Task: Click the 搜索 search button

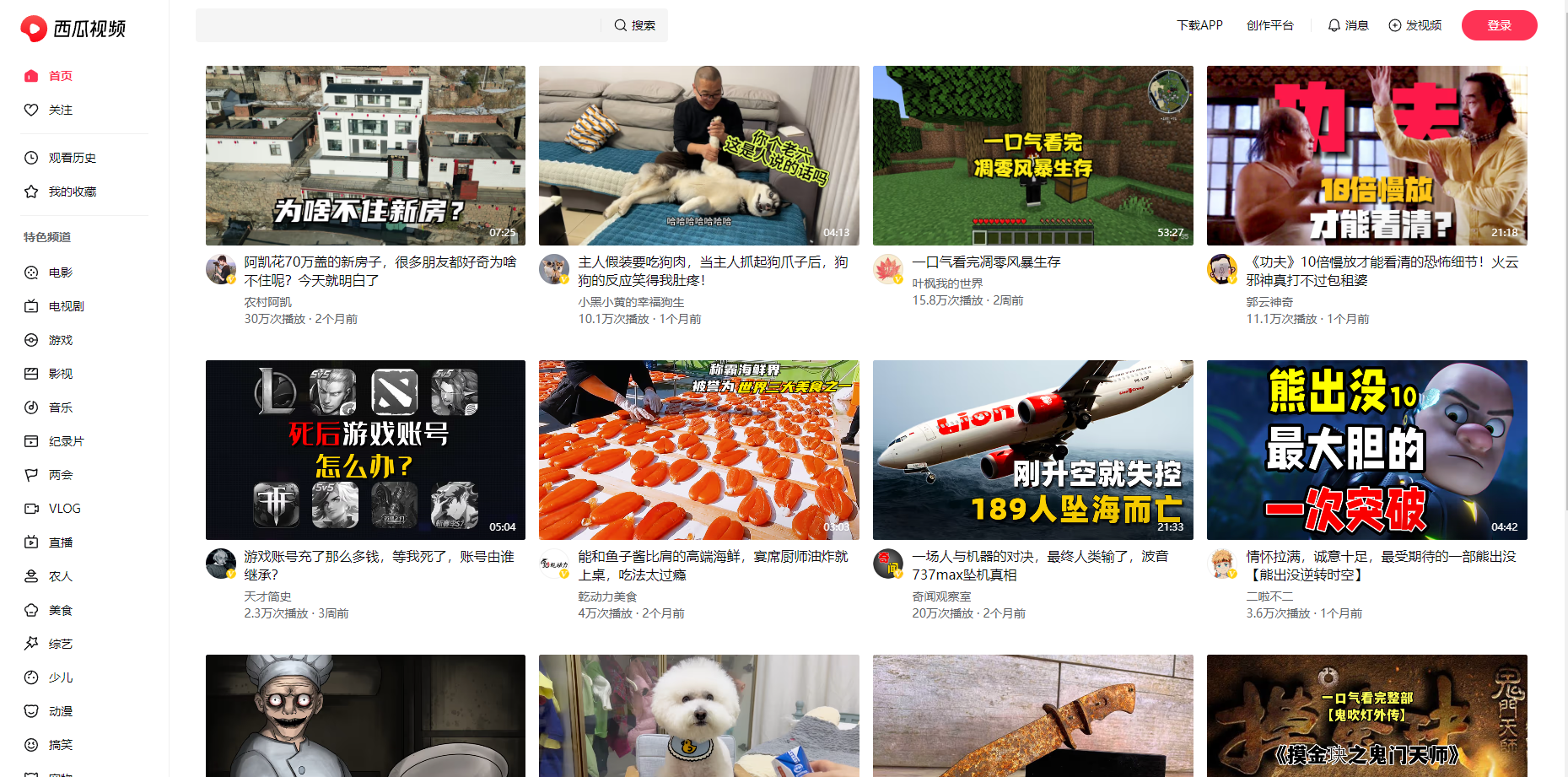Action: tap(634, 25)
